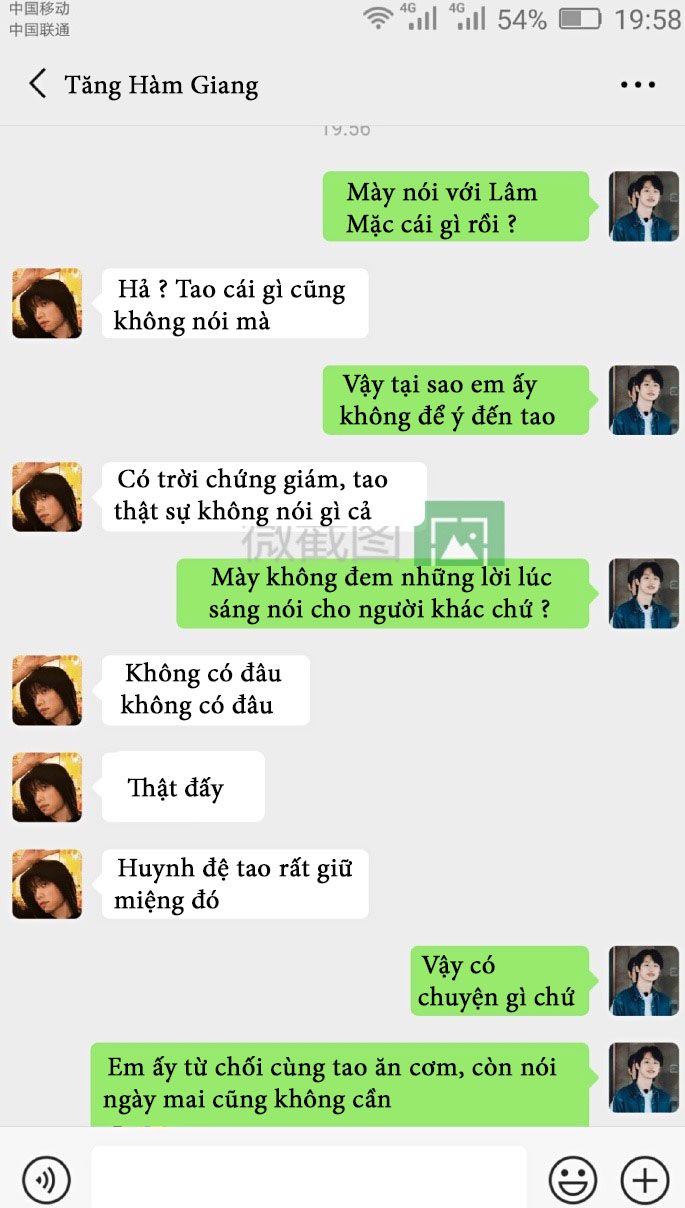685x1208 pixels.
Task: Open contact avatar beside "Thật đấy" message
Action: pos(47,787)
